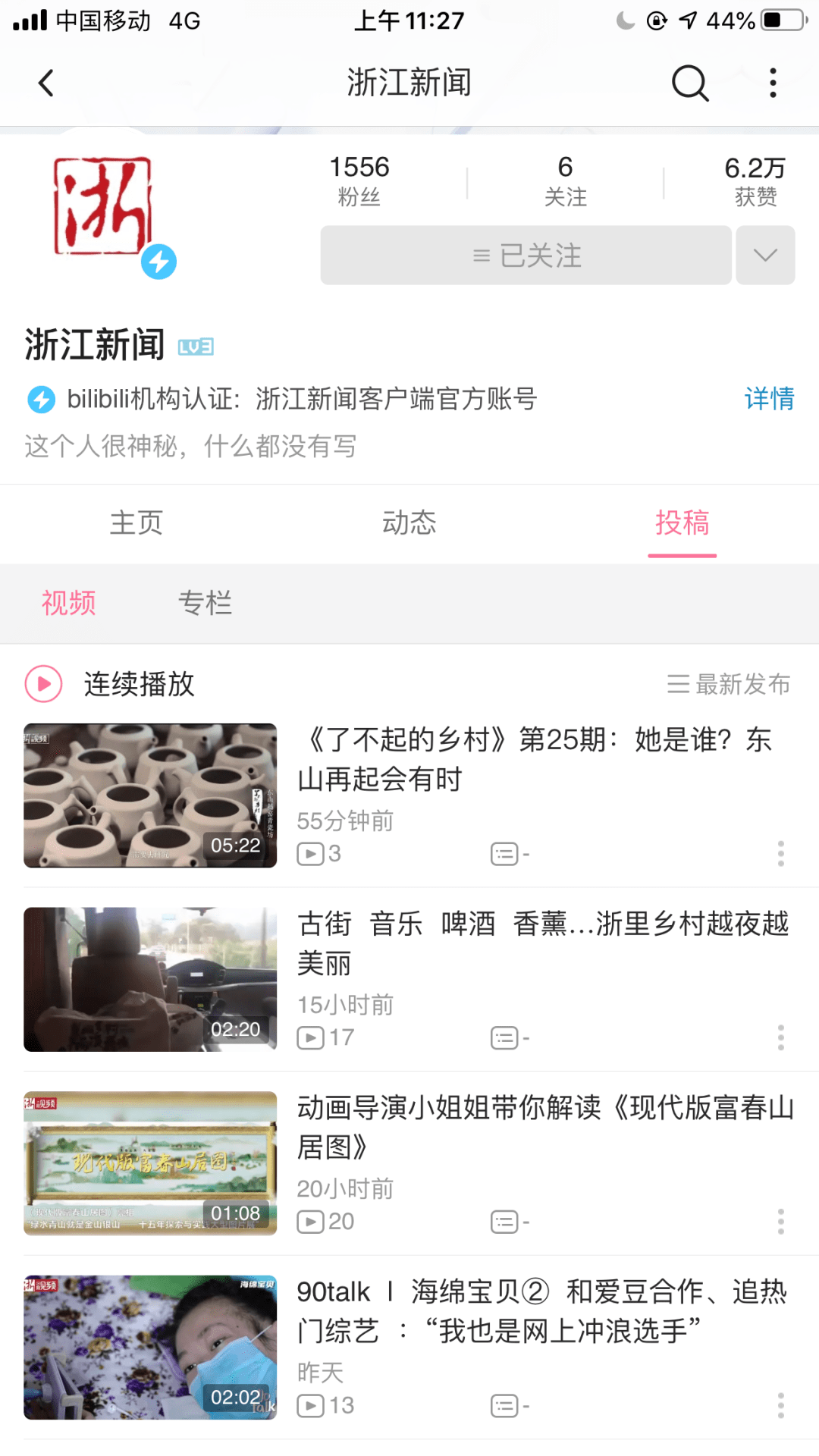Select the 视频 sub-tab
The image size is (819, 1456).
(x=69, y=603)
